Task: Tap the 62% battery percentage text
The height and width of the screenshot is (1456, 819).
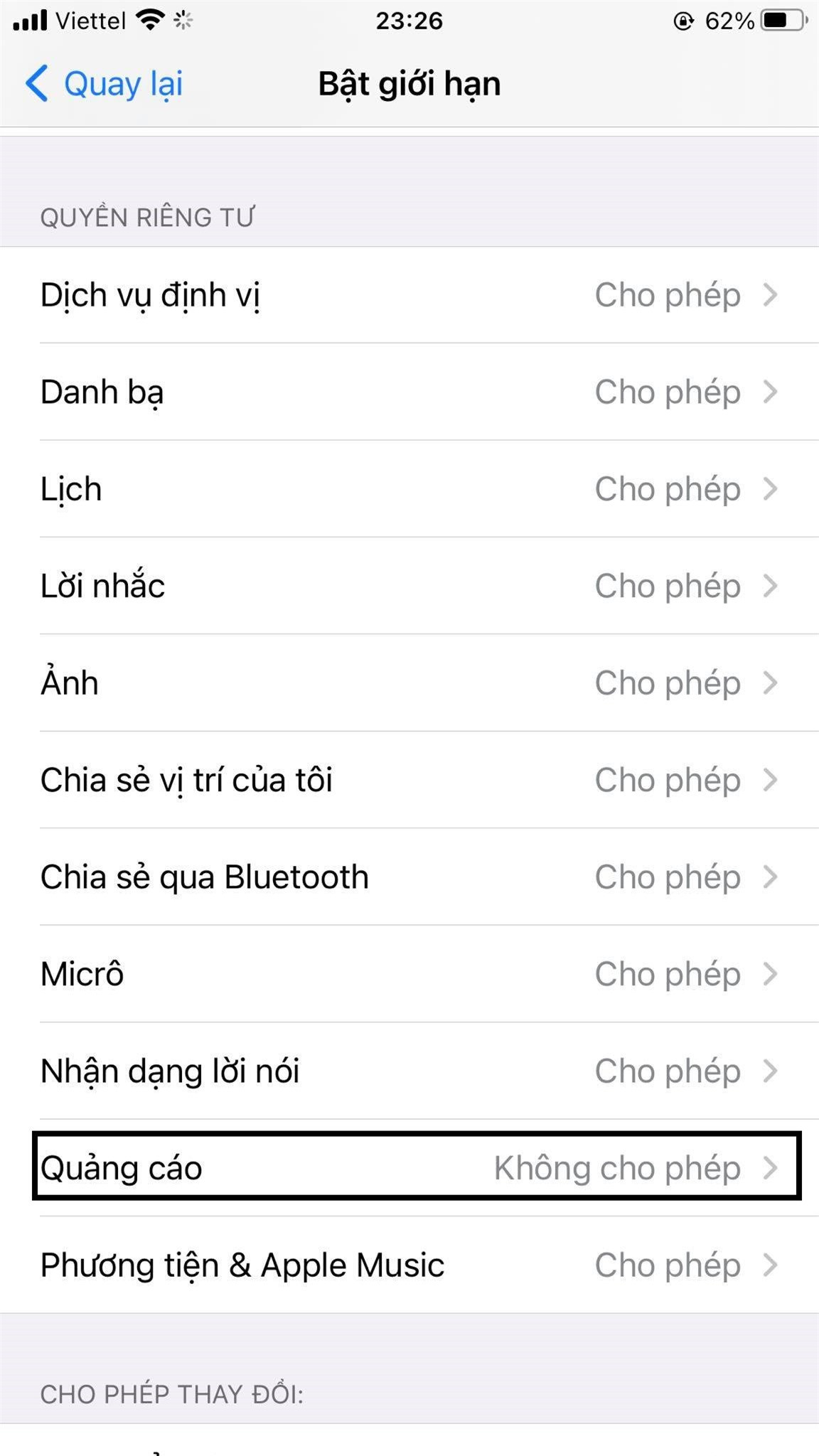Action: [x=729, y=19]
